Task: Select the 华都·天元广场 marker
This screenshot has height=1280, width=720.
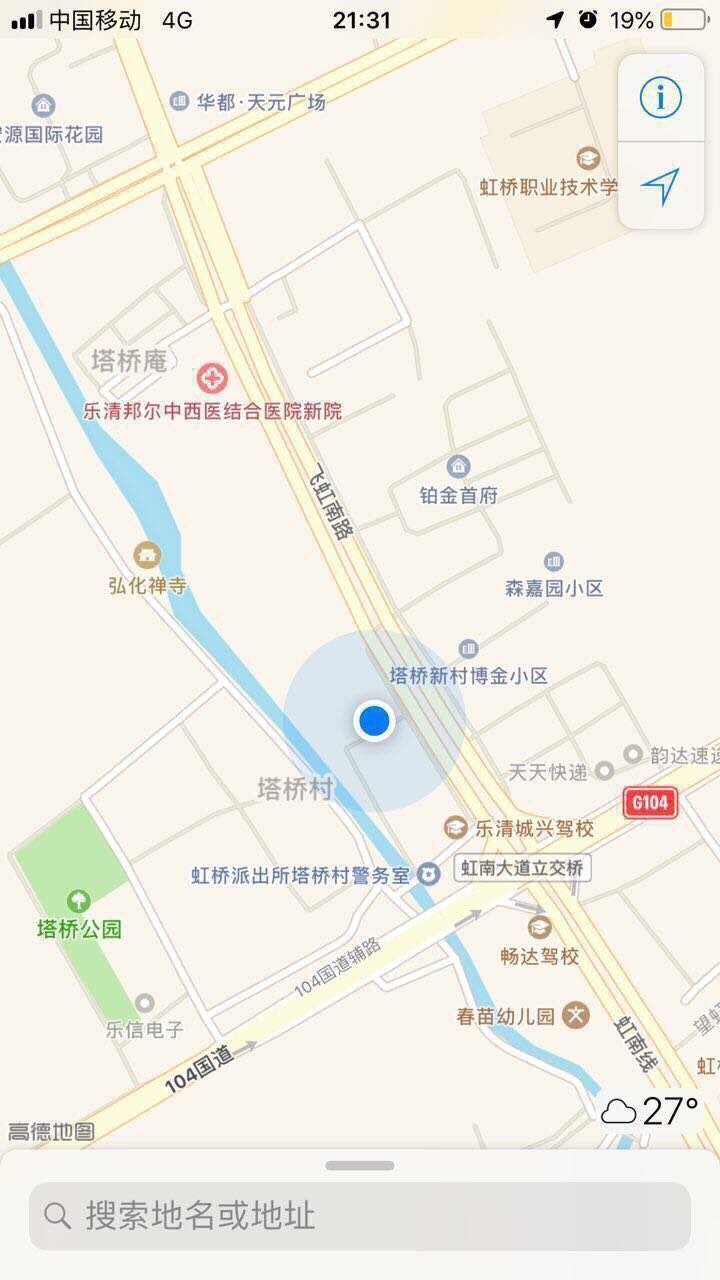Action: (180, 101)
